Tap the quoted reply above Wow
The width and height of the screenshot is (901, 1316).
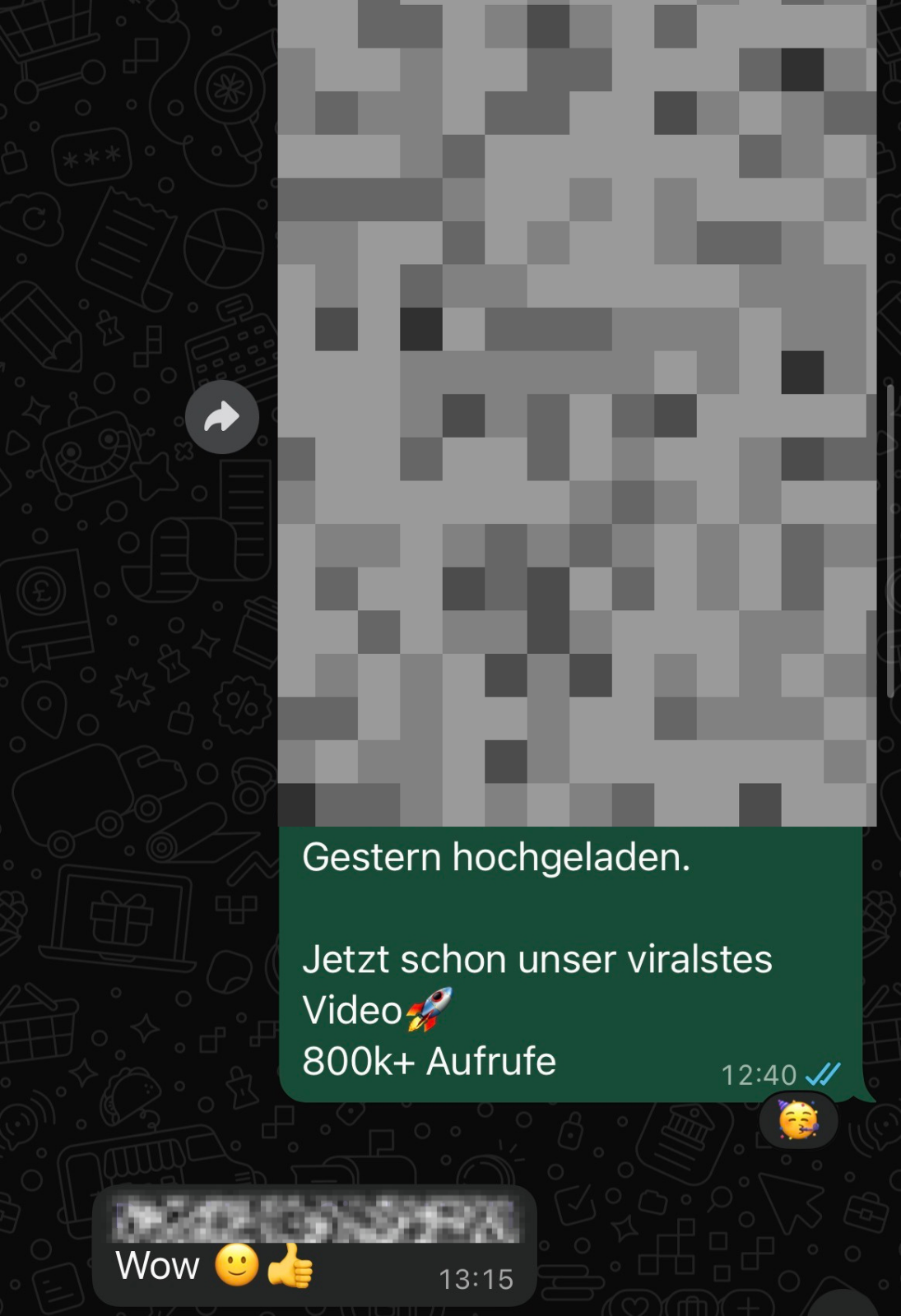(x=316, y=1220)
